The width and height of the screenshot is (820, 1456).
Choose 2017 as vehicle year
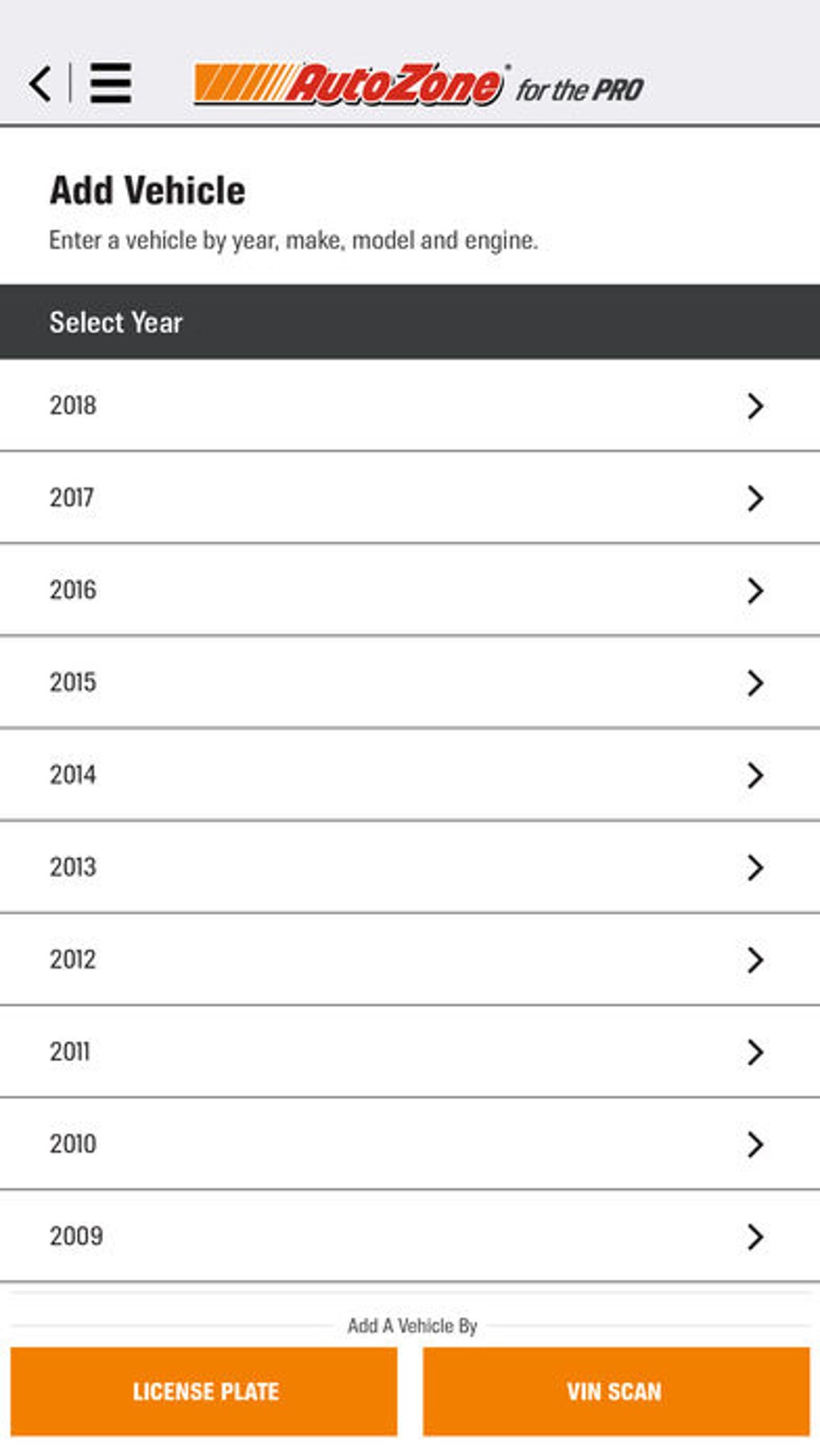(410, 498)
